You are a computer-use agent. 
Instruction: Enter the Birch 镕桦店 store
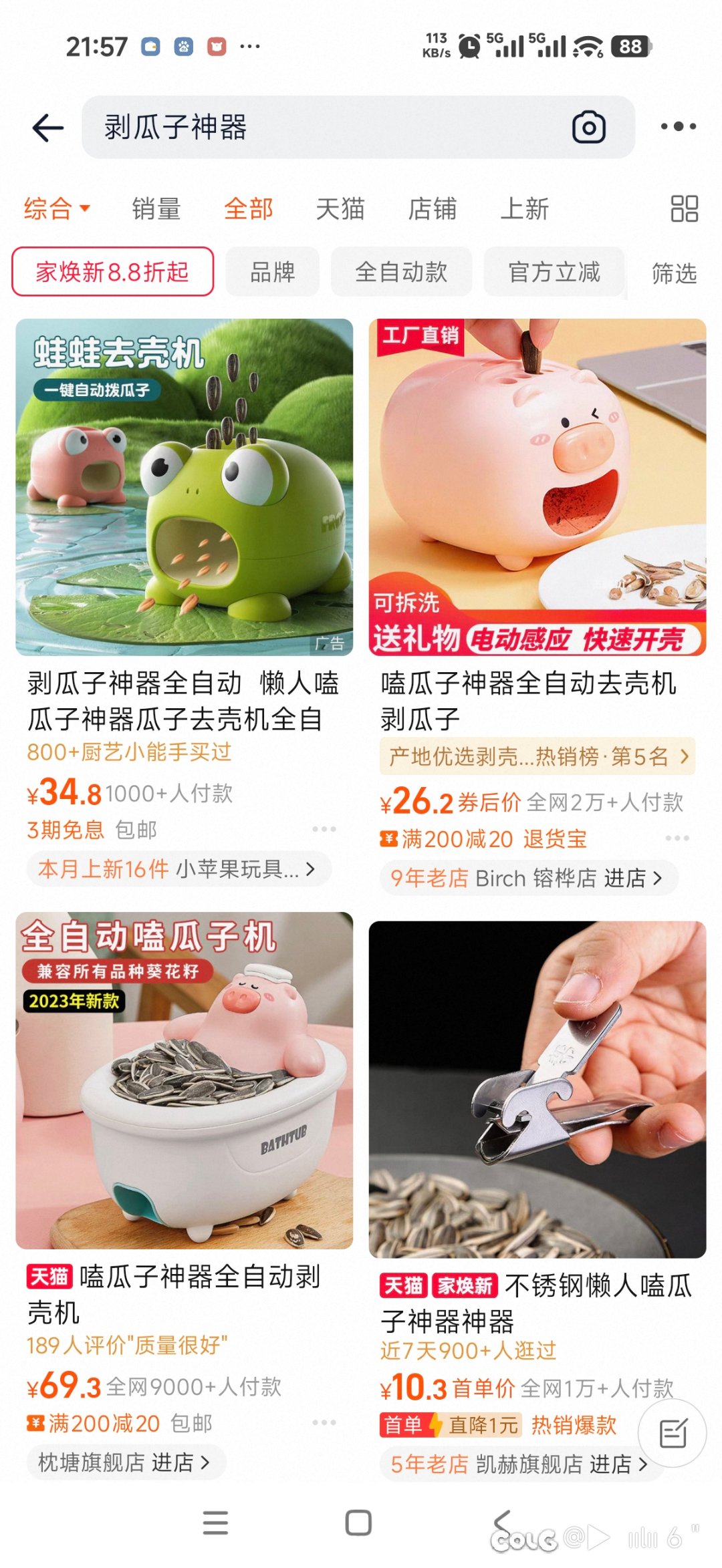pos(528,878)
